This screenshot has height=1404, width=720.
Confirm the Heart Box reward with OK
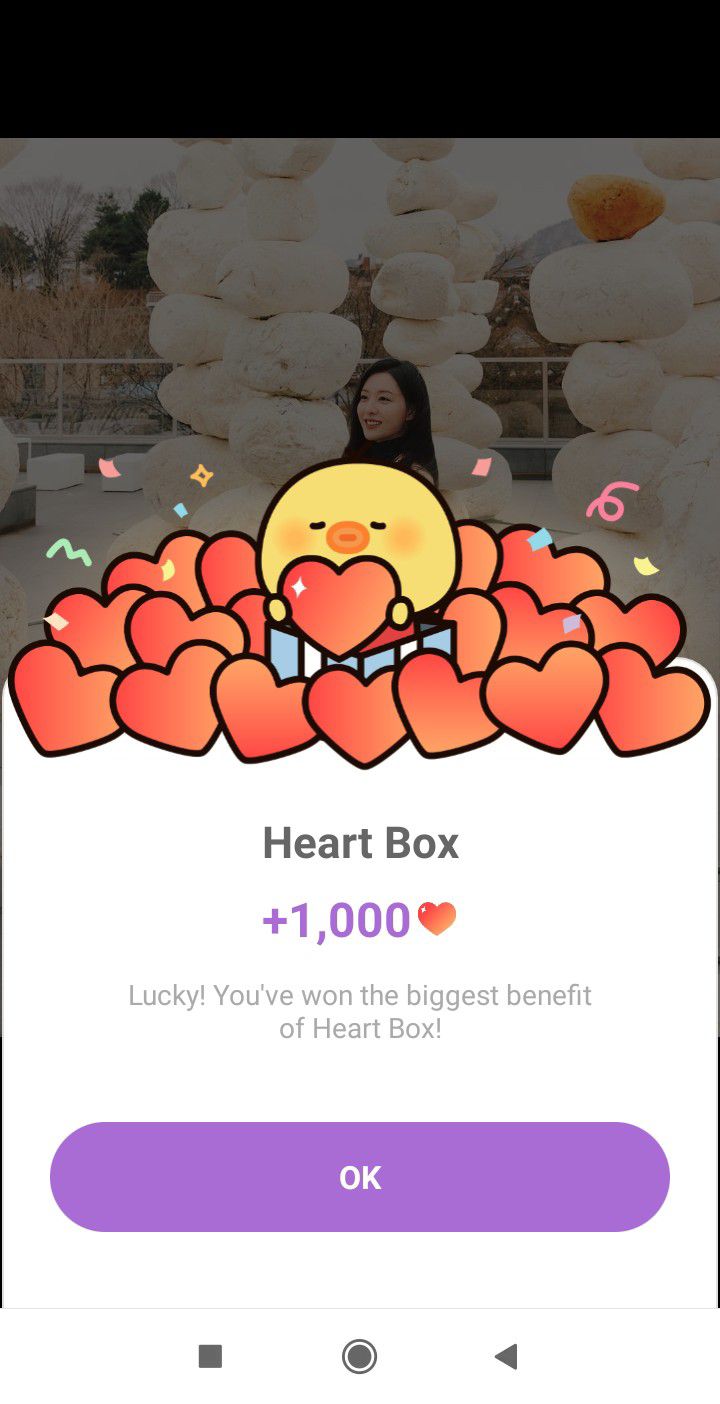[x=360, y=1177]
